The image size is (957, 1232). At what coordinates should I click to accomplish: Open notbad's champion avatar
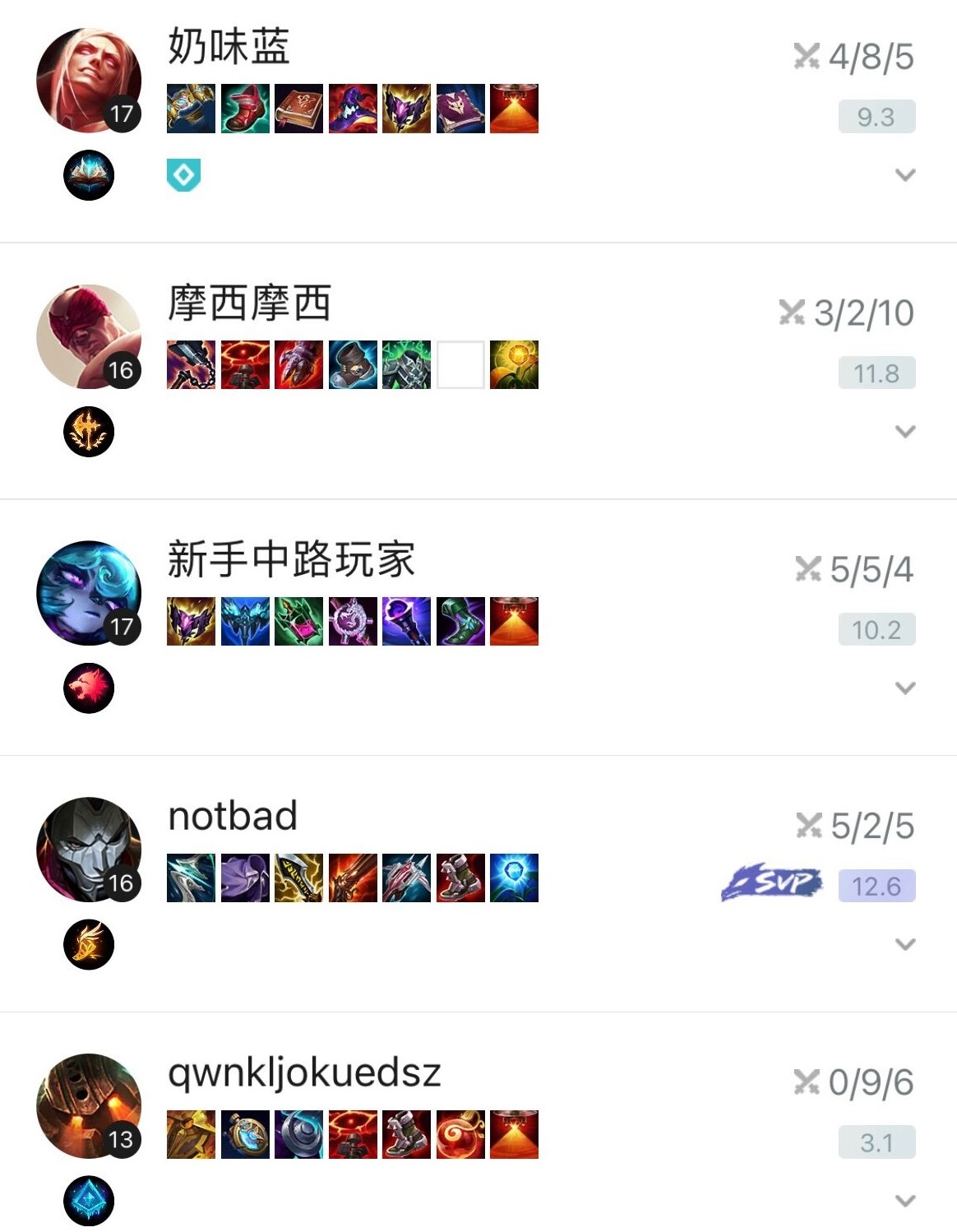[x=88, y=850]
